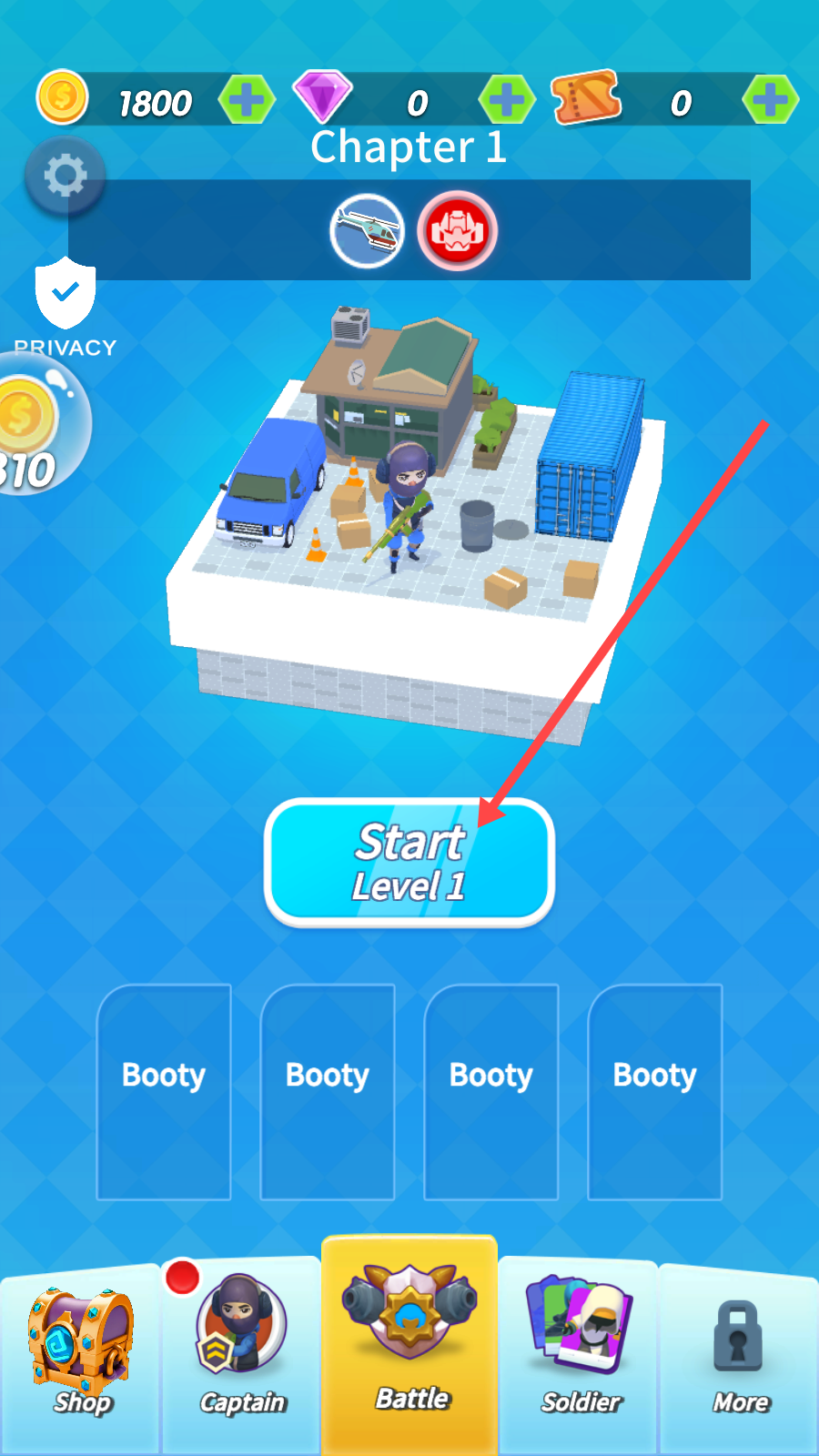The height and width of the screenshot is (1456, 819).
Task: Add more gold coins
Action: tap(247, 100)
